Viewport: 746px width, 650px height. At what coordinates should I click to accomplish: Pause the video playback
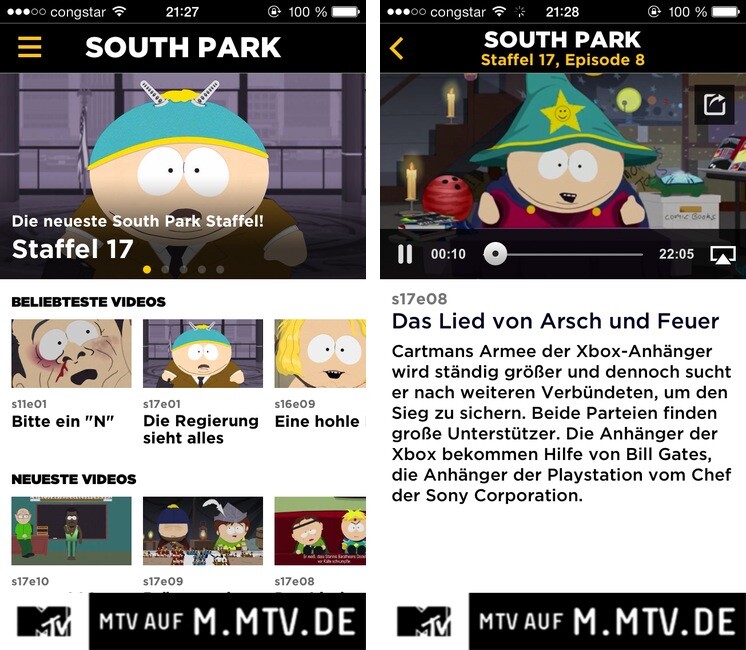tap(405, 254)
